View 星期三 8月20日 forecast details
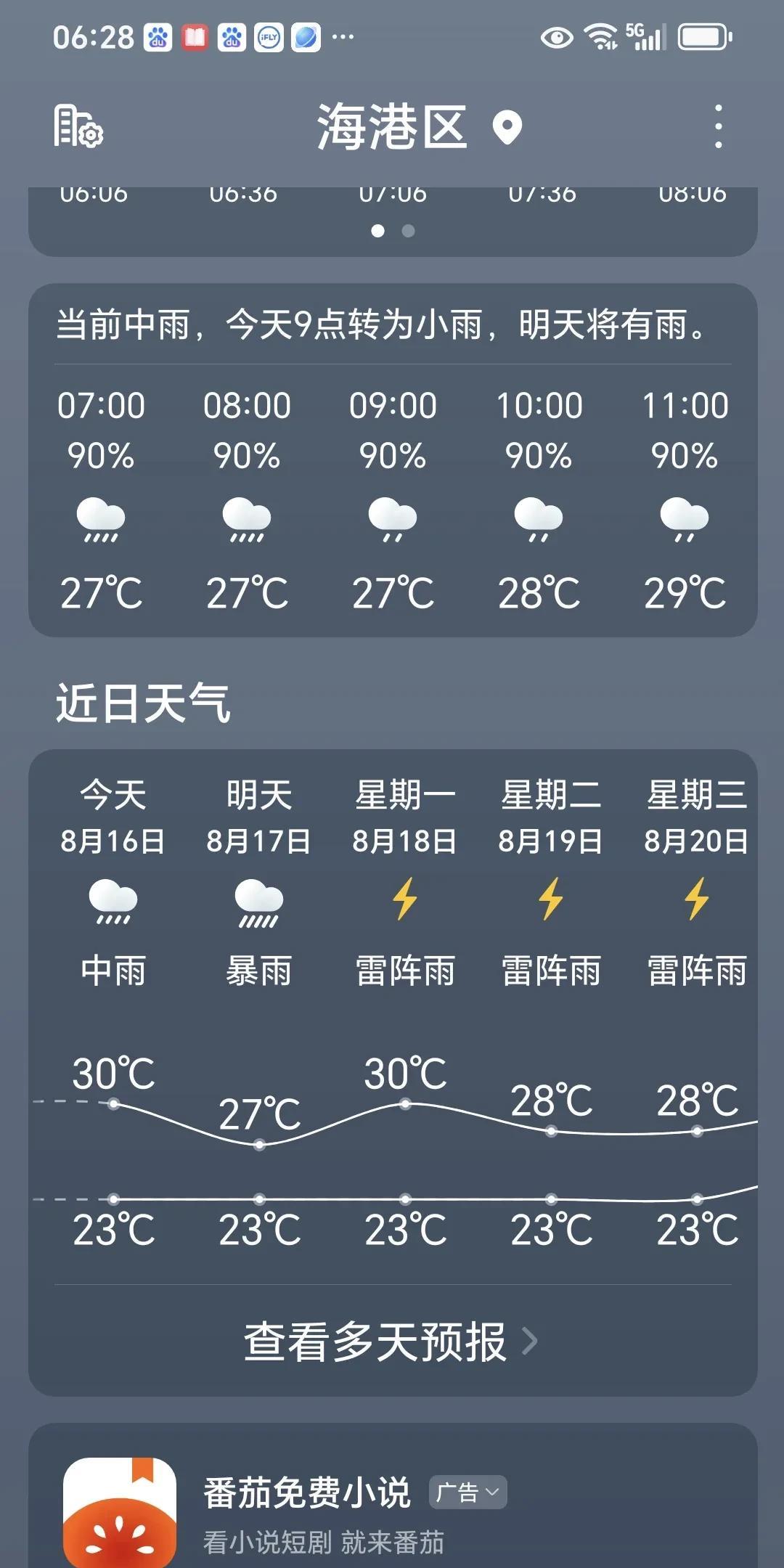Viewport: 784px width, 1568px height. [697, 882]
